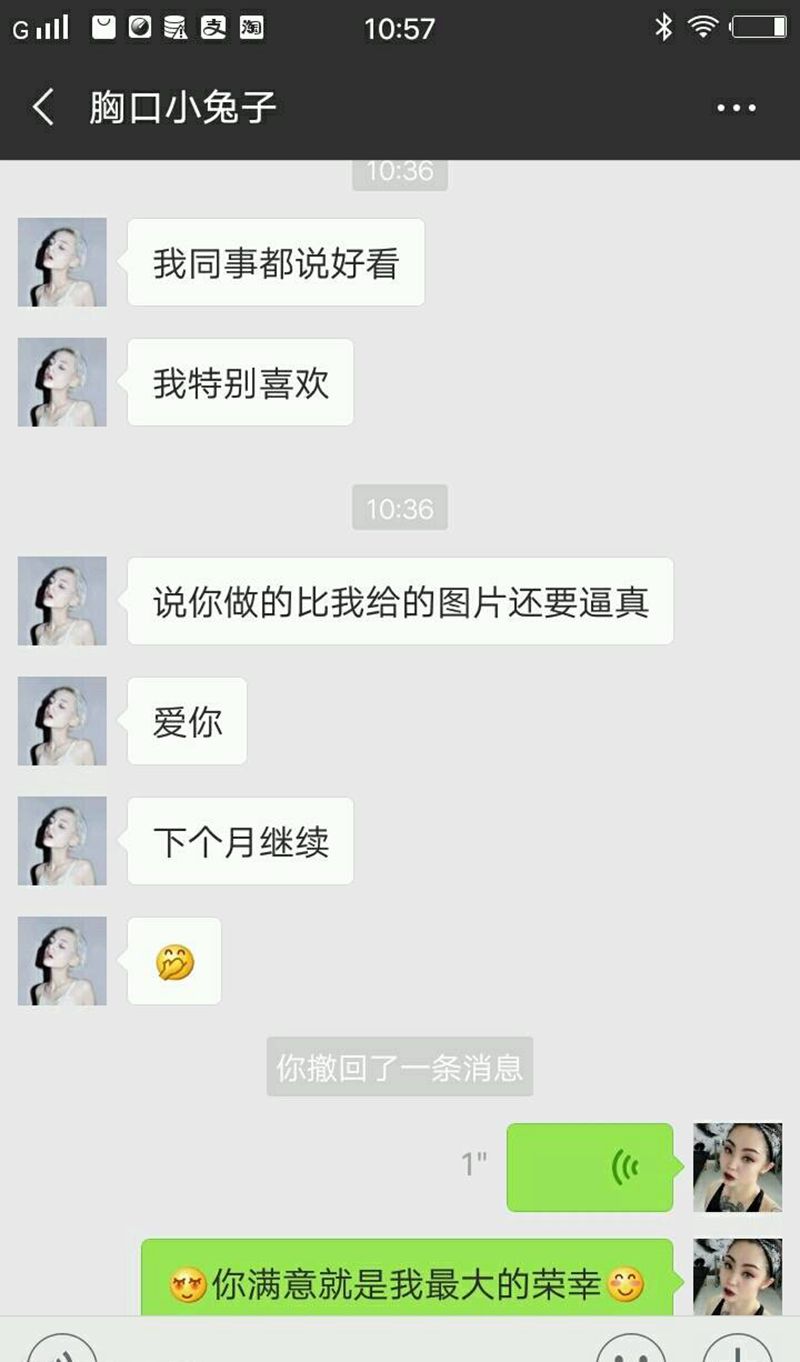
Task: Play the 1-second voice message
Action: (590, 1167)
